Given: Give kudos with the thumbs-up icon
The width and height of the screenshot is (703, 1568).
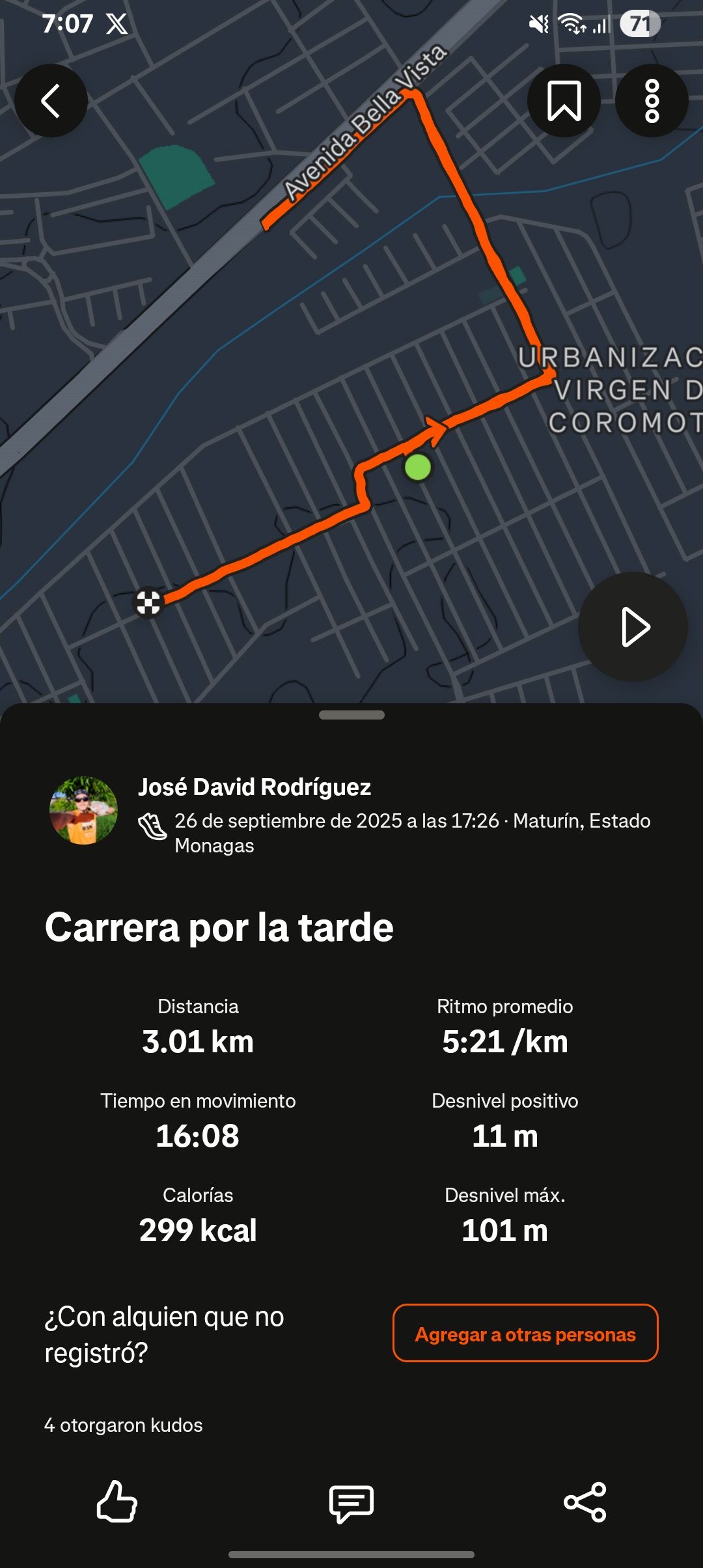Looking at the screenshot, I should [x=117, y=1502].
